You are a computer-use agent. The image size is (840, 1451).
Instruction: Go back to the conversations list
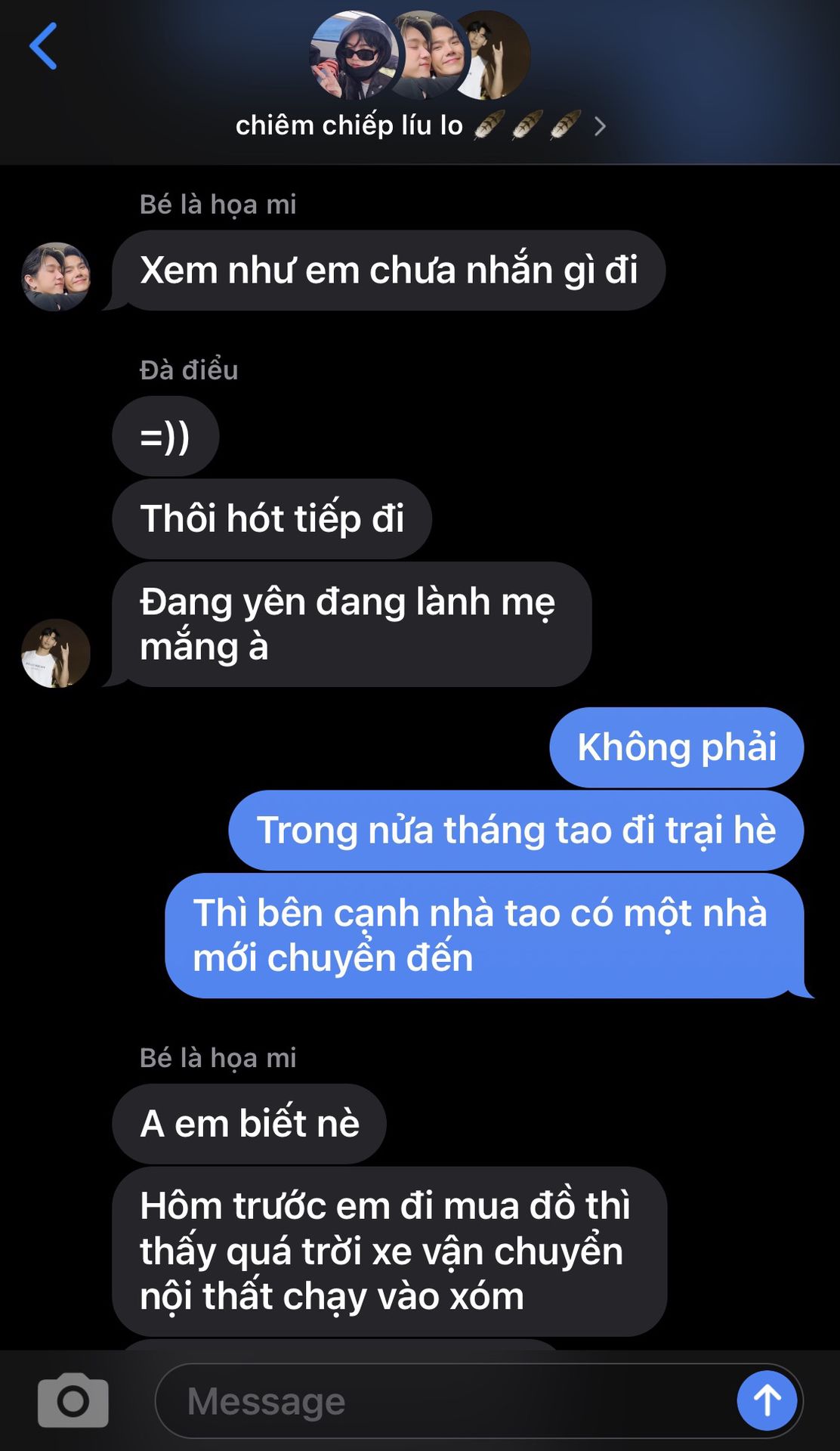click(43, 46)
